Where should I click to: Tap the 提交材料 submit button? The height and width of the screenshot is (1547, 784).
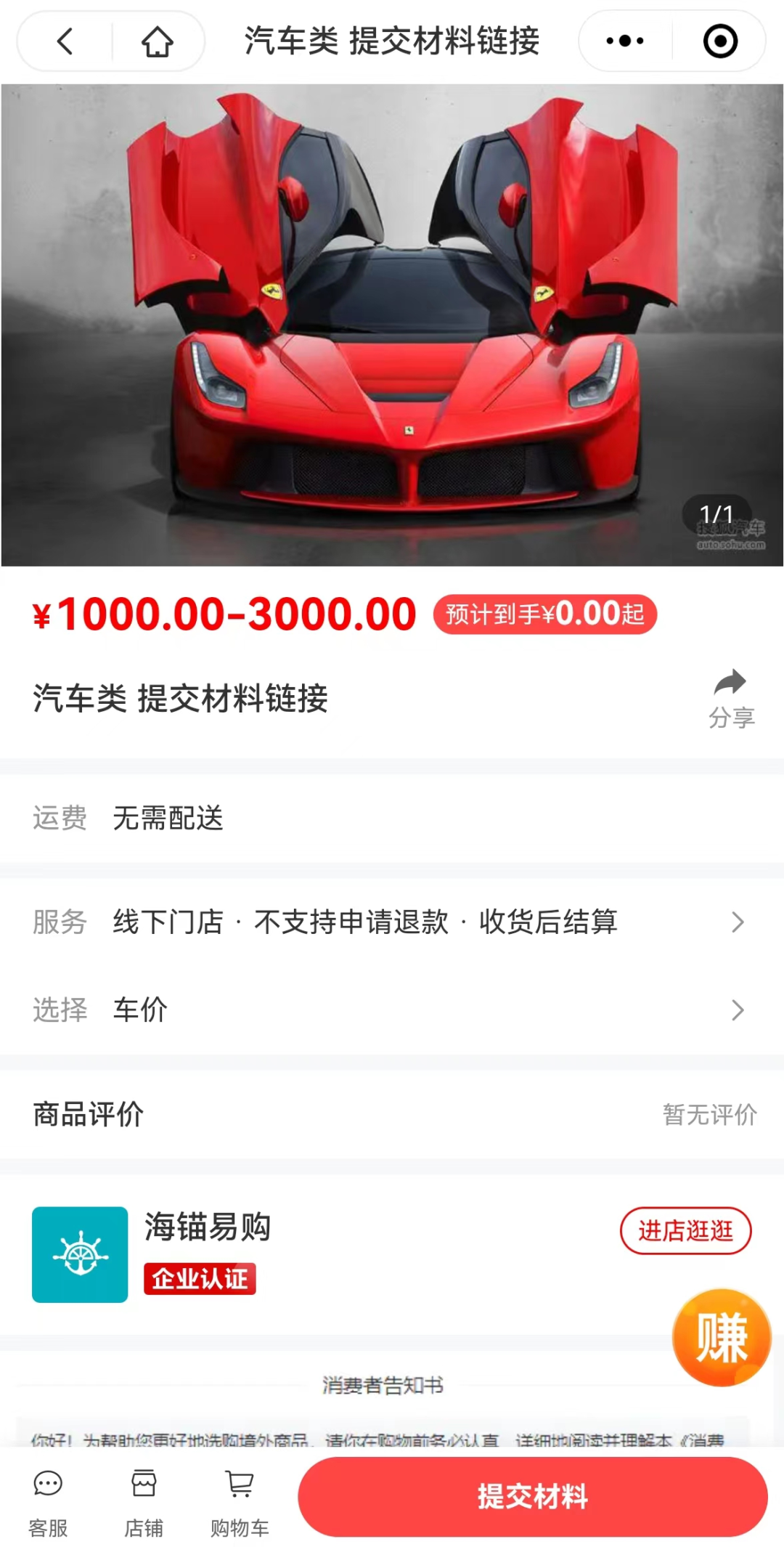[532, 1497]
